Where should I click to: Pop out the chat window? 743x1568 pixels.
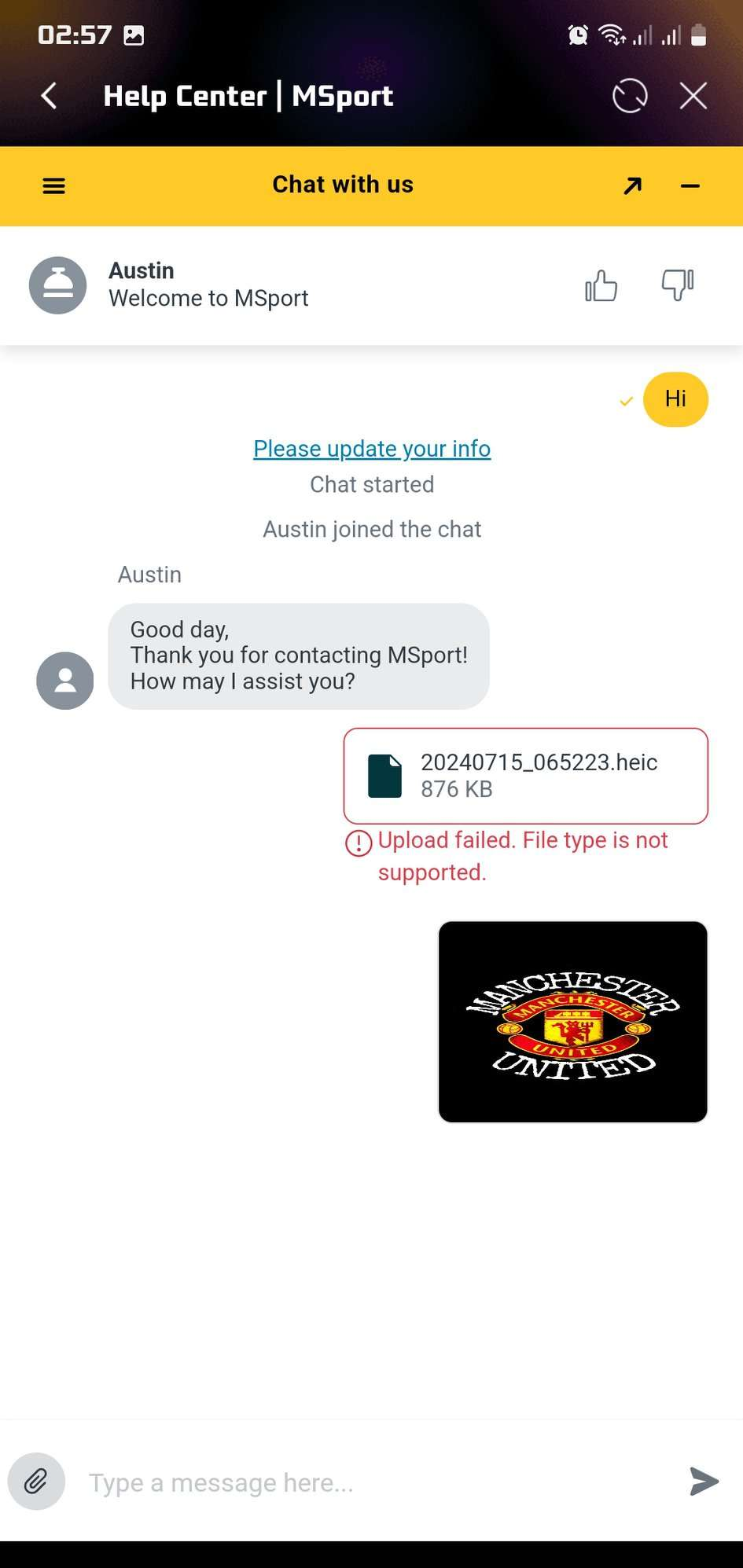[x=633, y=185]
